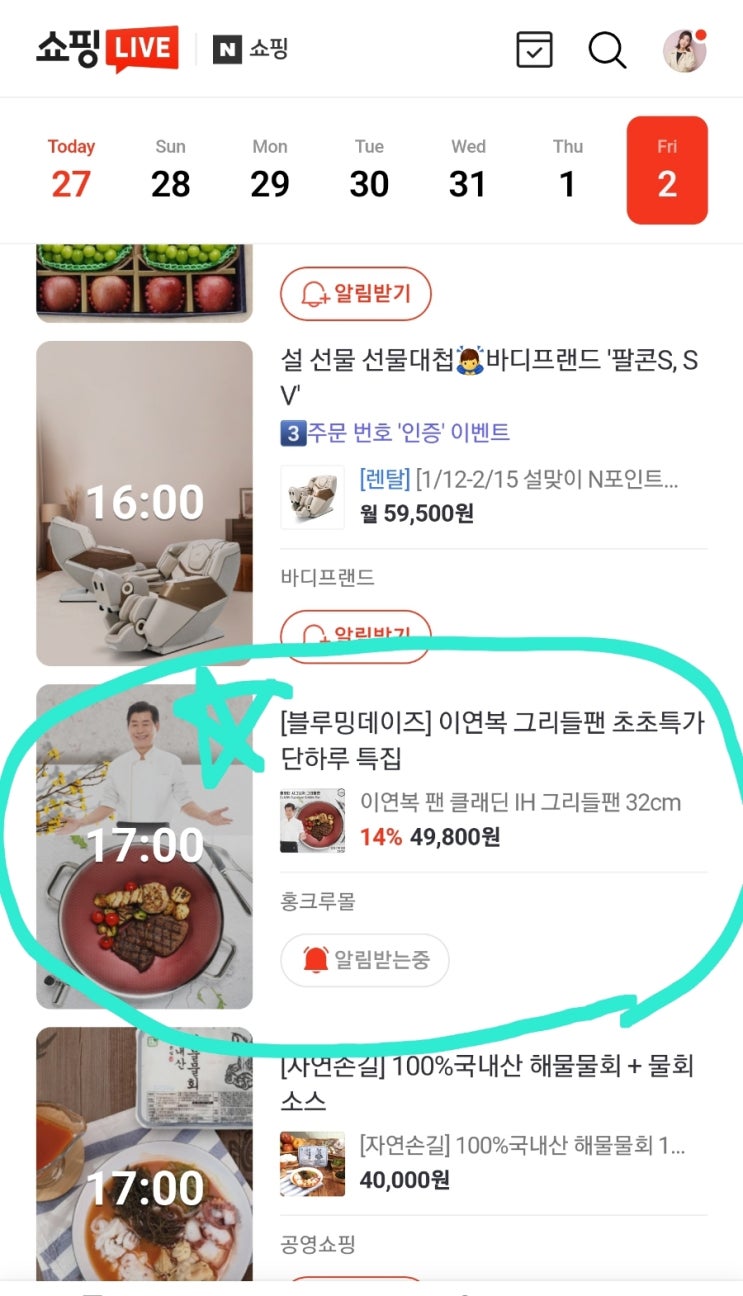The image size is (743, 1296).
Task: Open the 16:00 massage chair broadcast thumbnail
Action: pyautogui.click(x=145, y=503)
